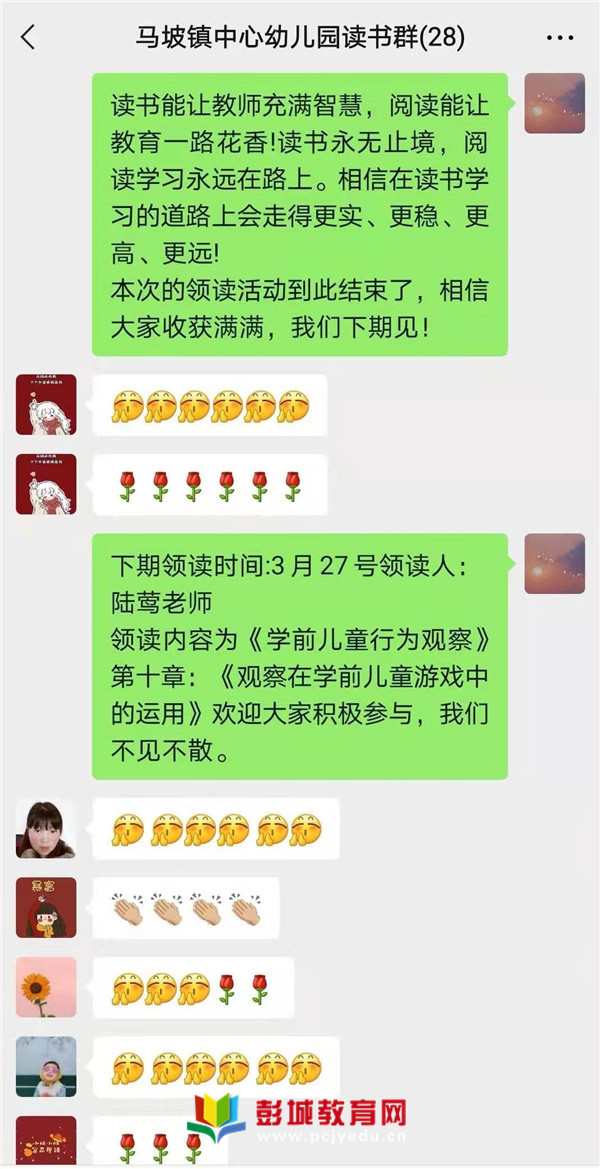Viewport: 600px width, 1169px height.
Task: Open the group chat overflow menu
Action: tap(560, 38)
